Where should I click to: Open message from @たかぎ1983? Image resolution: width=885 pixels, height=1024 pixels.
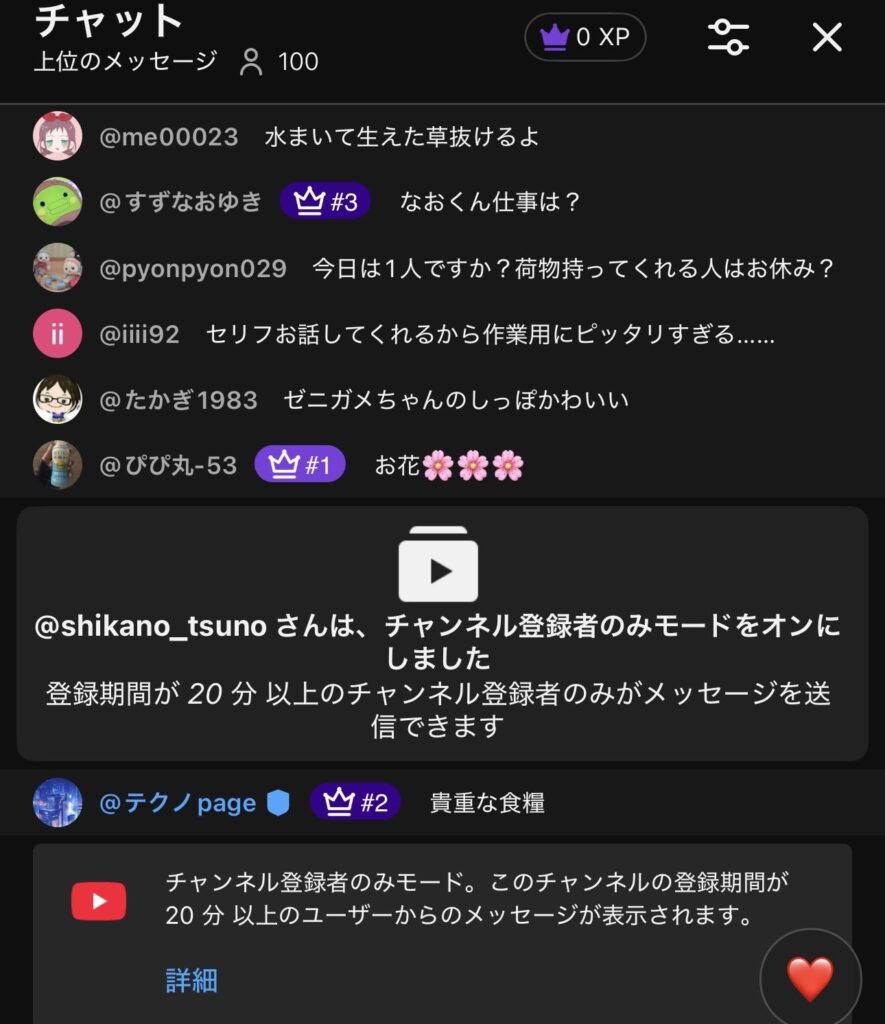455,400
